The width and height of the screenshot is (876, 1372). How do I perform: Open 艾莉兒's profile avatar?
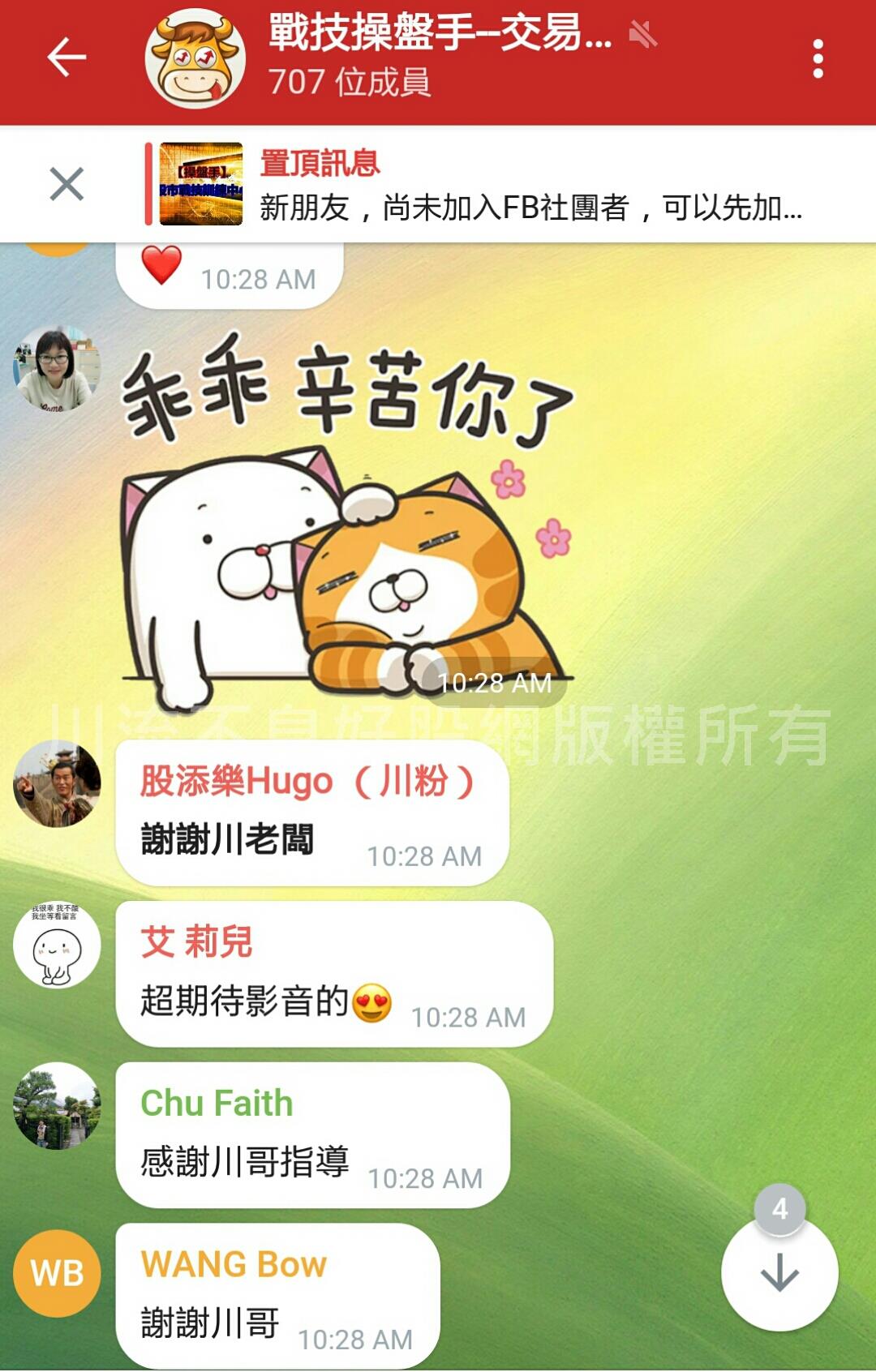click(x=57, y=945)
